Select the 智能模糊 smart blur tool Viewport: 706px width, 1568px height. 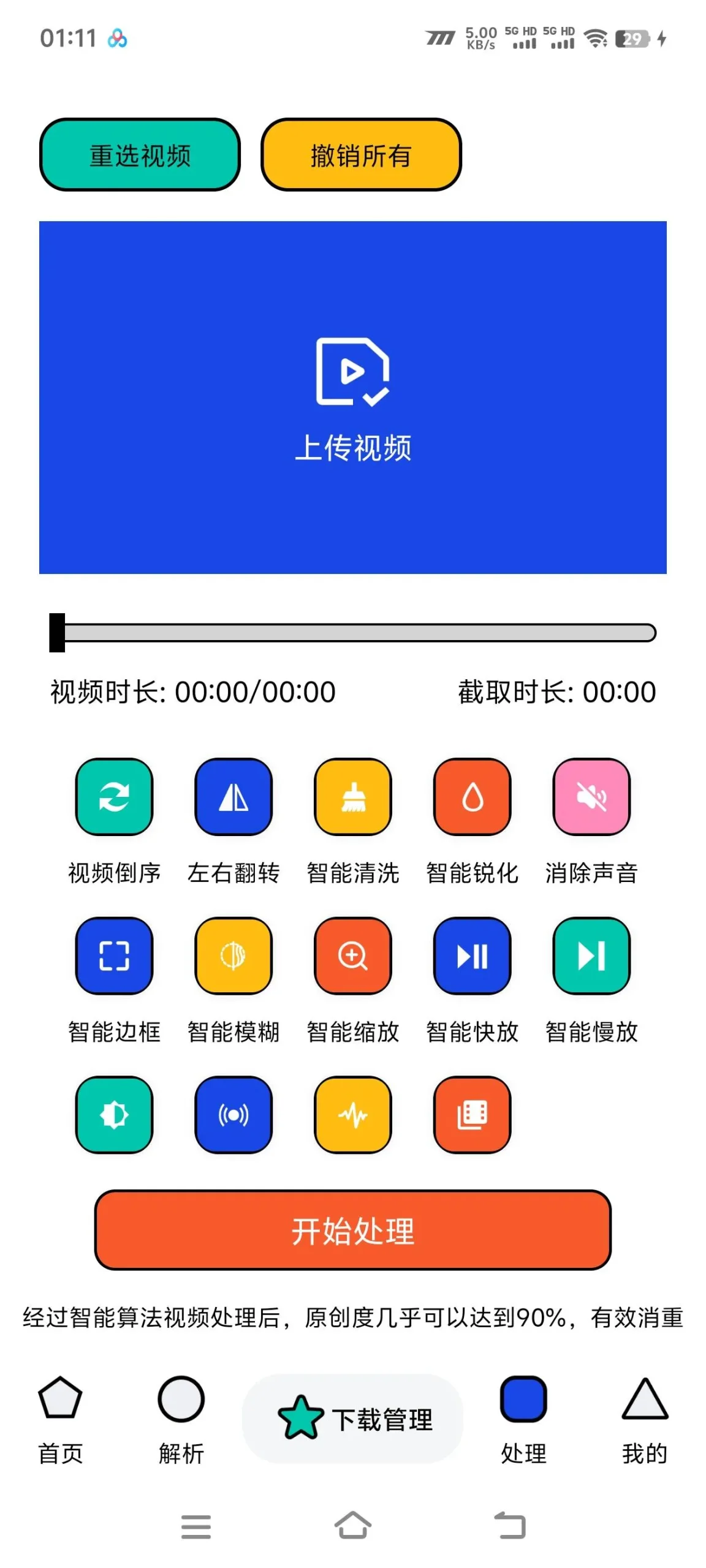(233, 957)
